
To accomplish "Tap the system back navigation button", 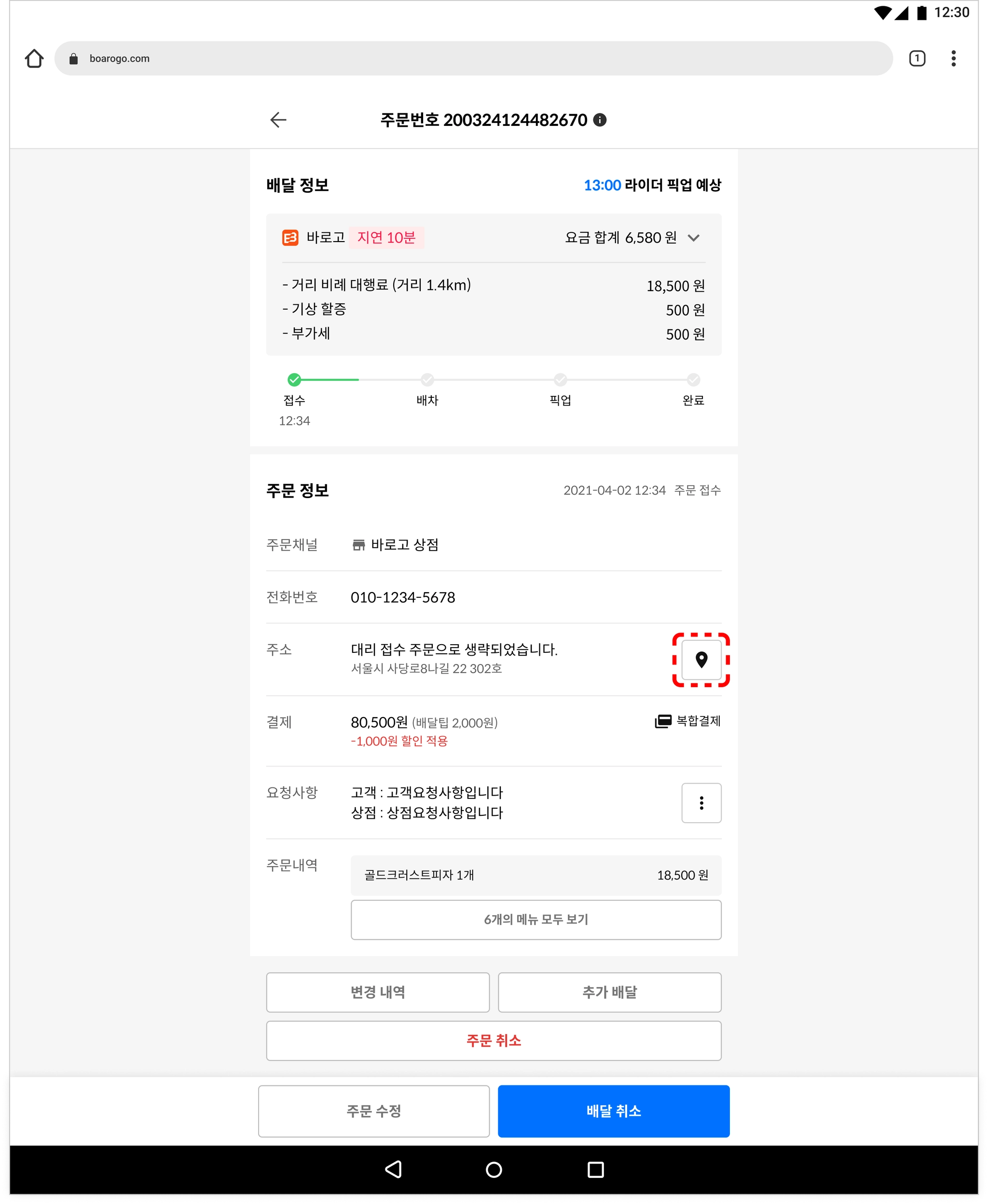I will (x=393, y=1170).
